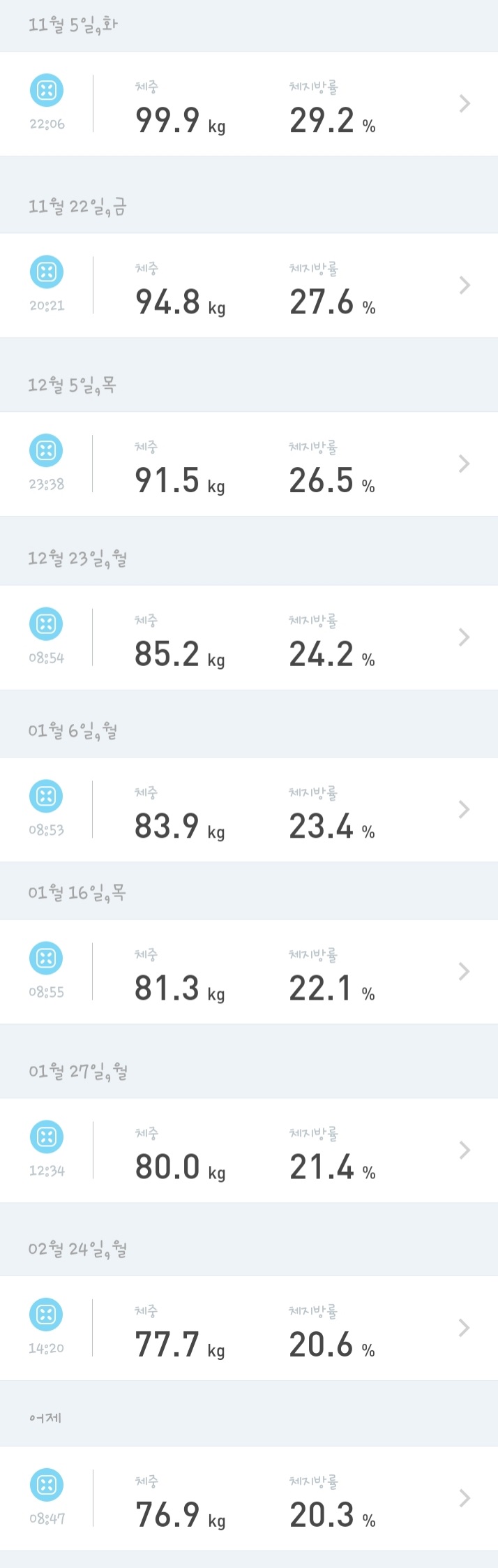Image resolution: width=498 pixels, height=1568 pixels.
Task: View the 80.0 kg measurement details
Action: (249, 1151)
